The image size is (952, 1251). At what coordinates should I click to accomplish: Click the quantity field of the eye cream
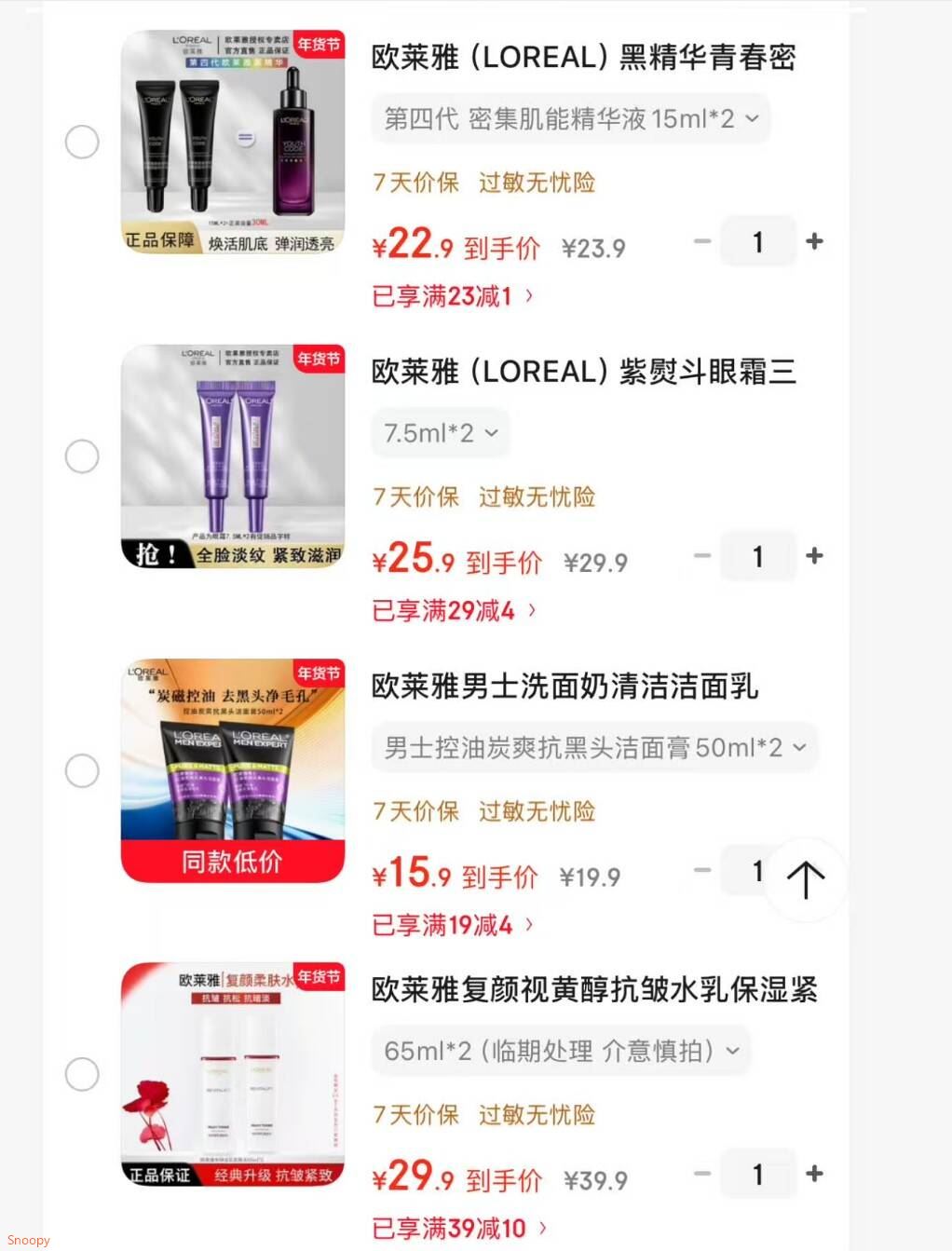tap(758, 556)
